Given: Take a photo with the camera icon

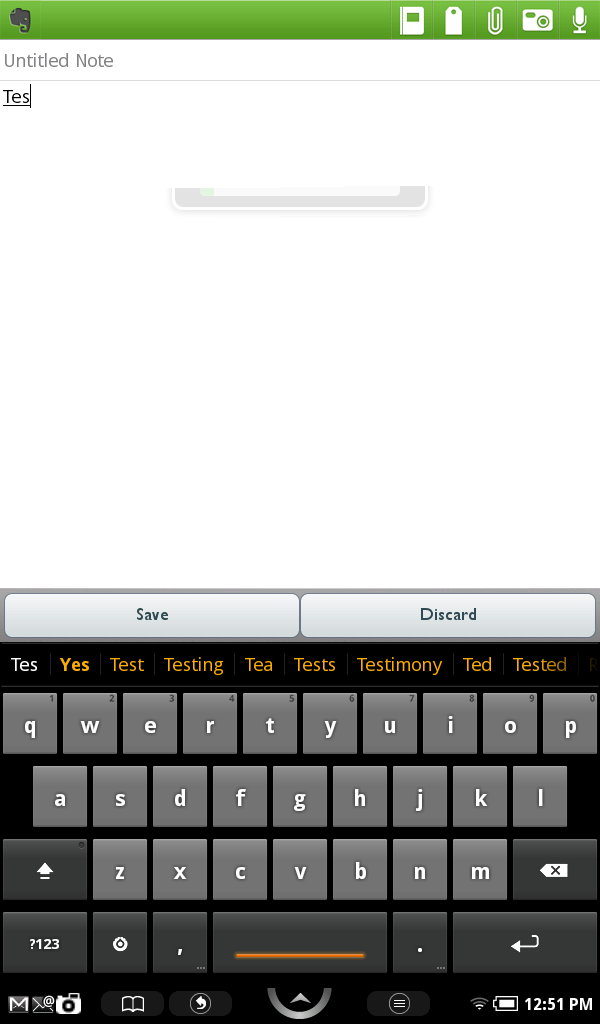Looking at the screenshot, I should tap(538, 20).
